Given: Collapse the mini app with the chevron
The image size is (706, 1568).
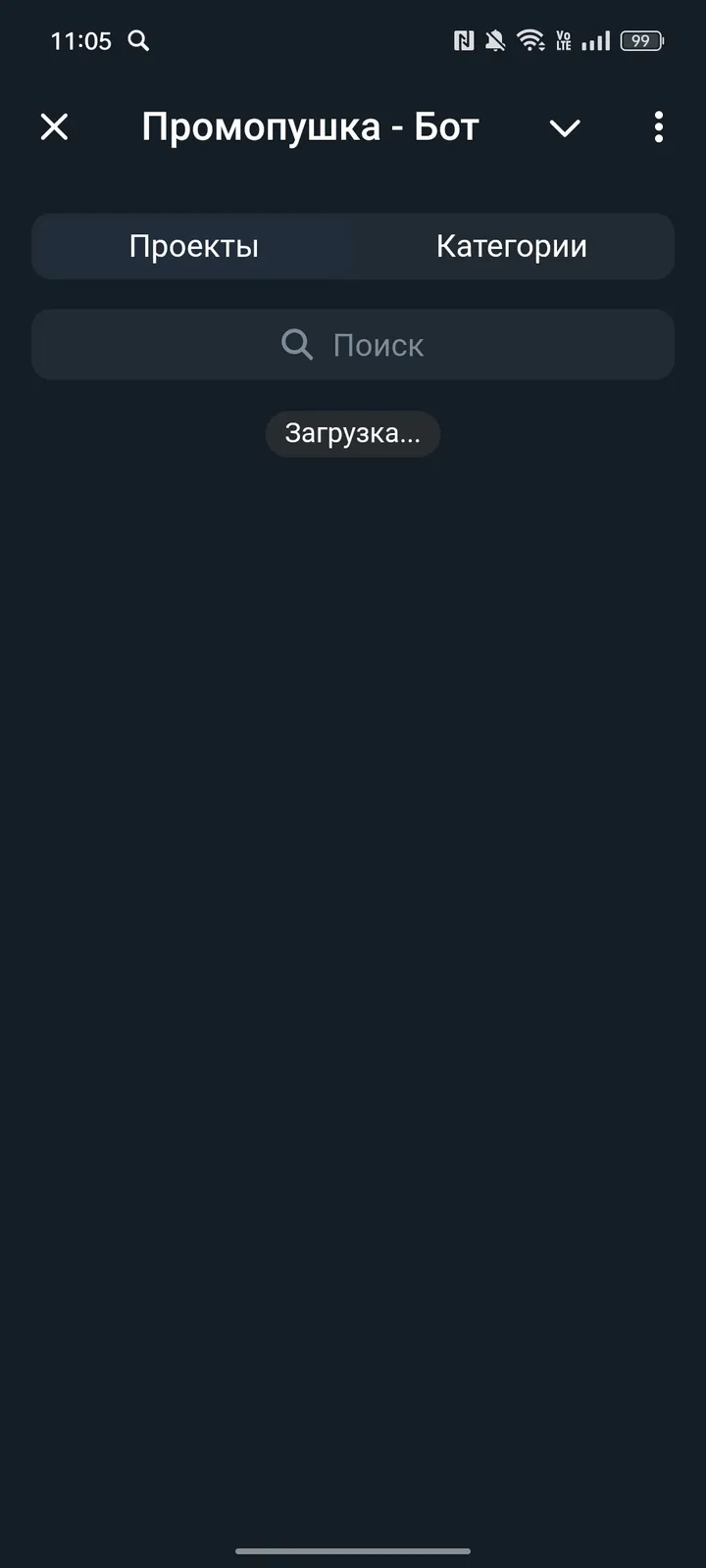Looking at the screenshot, I should pyautogui.click(x=565, y=127).
